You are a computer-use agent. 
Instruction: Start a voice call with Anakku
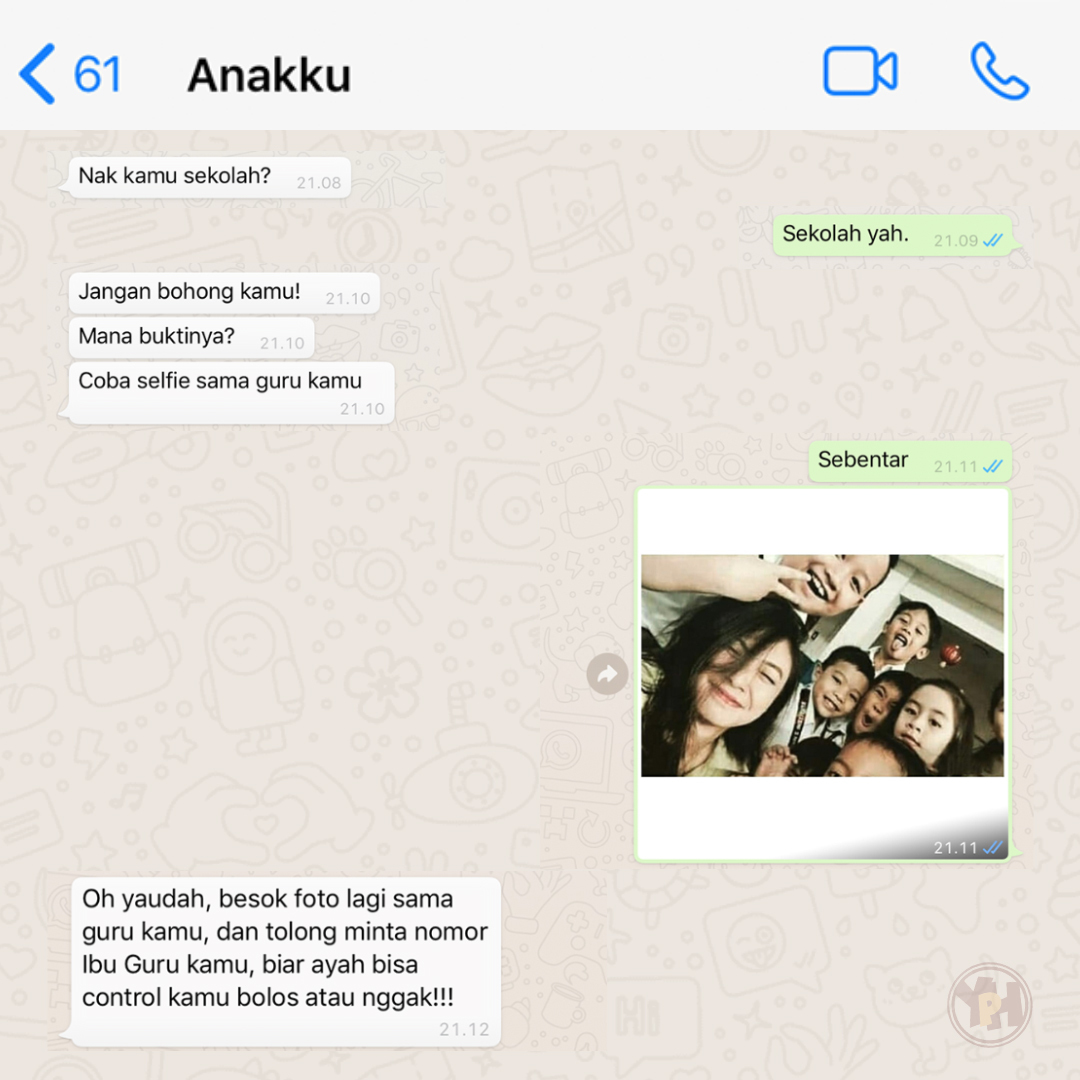coord(999,72)
